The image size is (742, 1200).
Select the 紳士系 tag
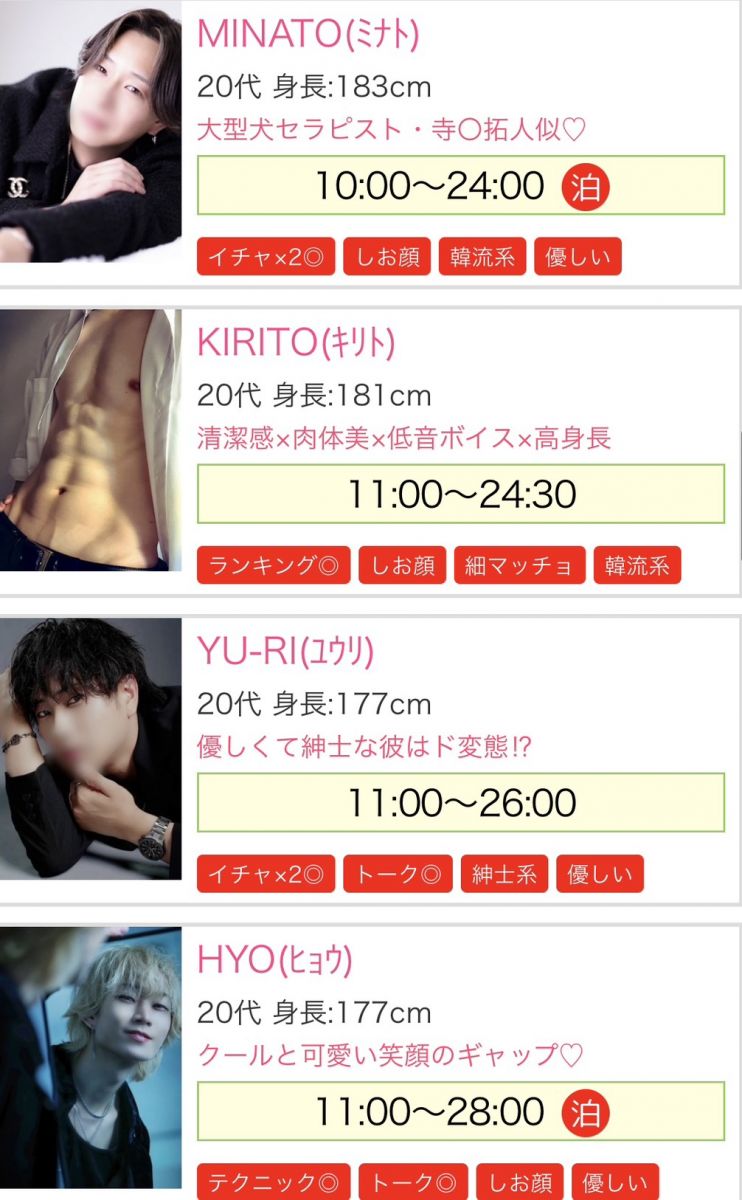pos(504,875)
